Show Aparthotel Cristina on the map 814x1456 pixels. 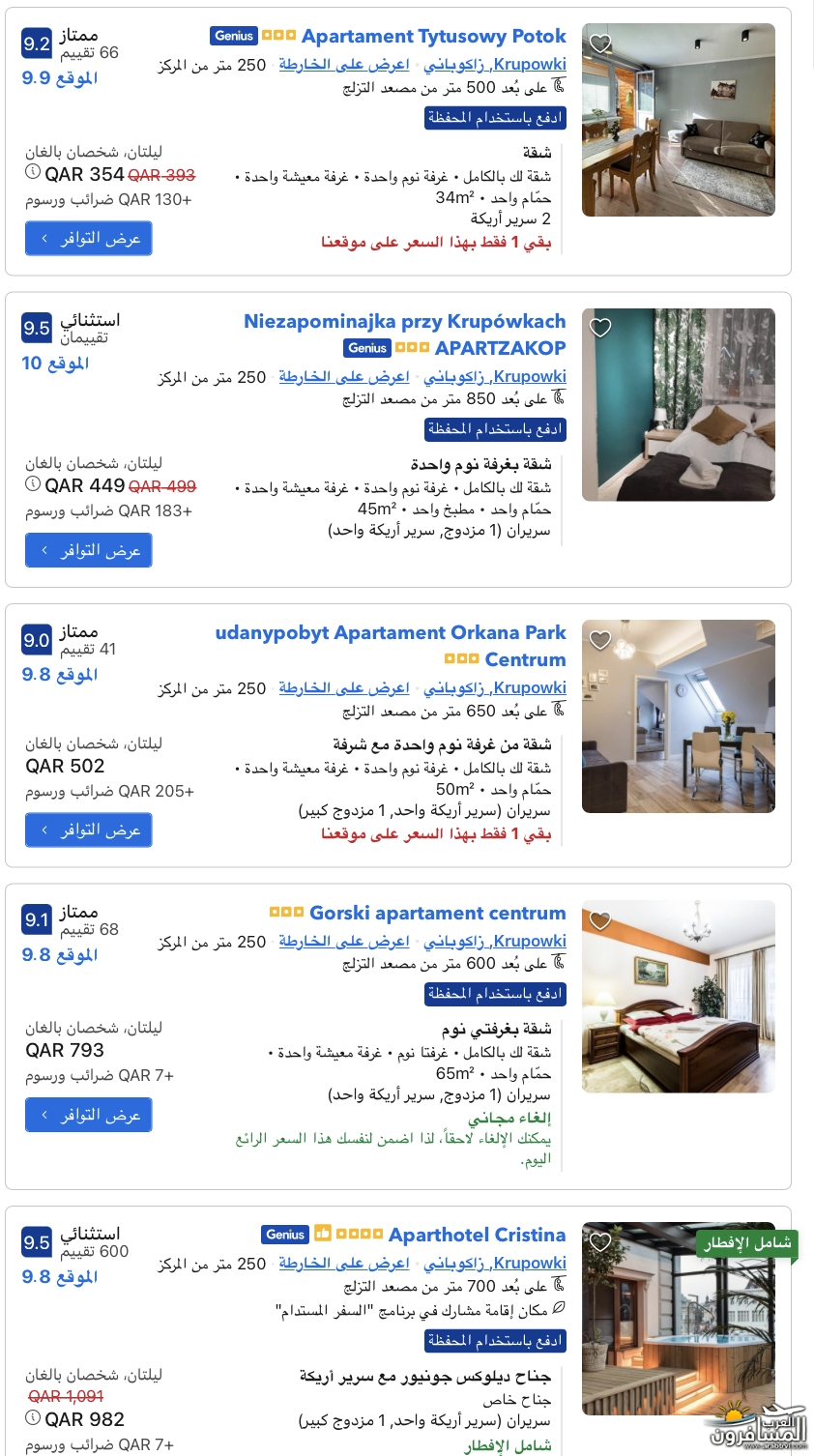pos(344,1264)
